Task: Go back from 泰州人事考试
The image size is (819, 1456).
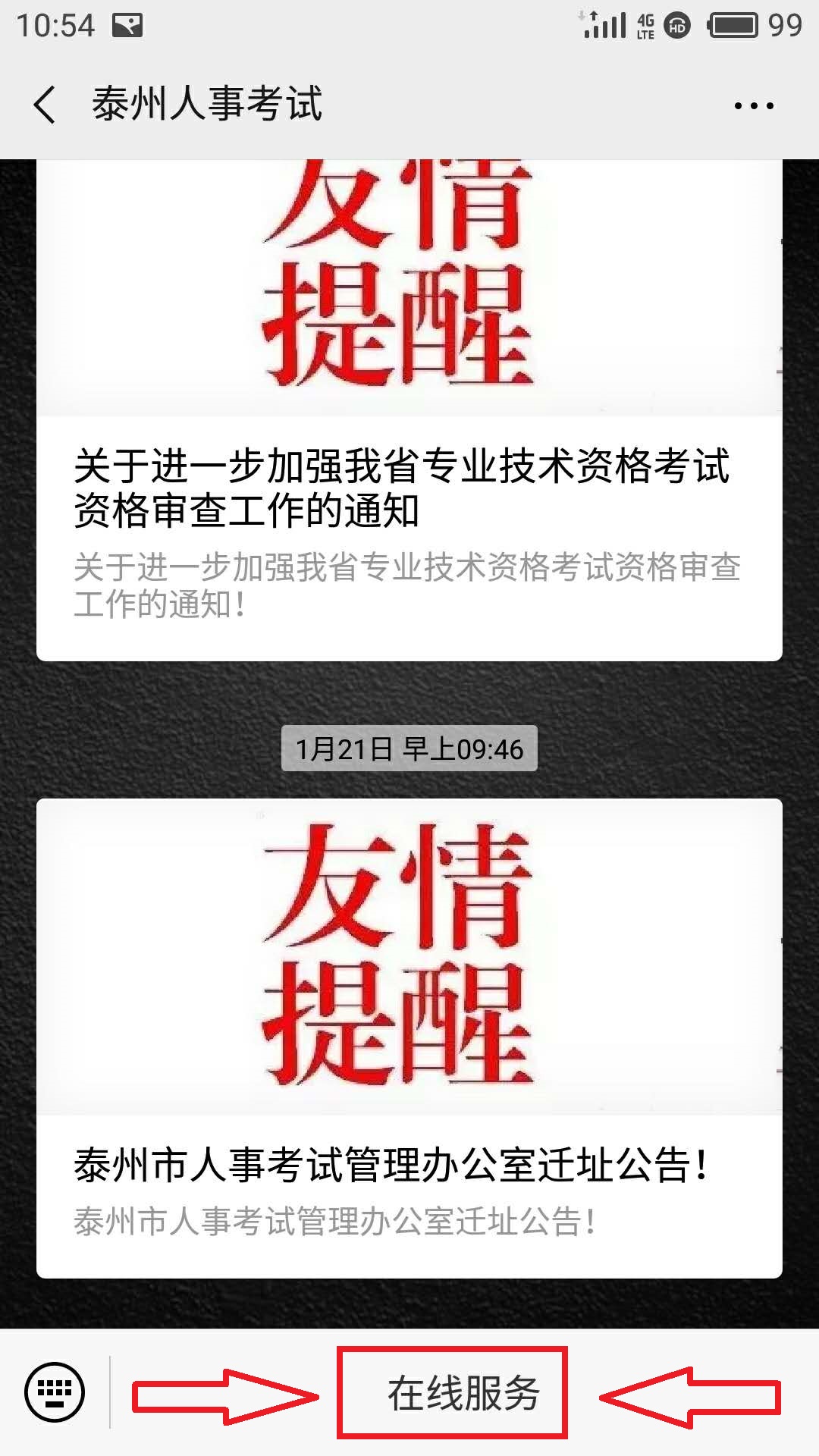Action: [45, 105]
